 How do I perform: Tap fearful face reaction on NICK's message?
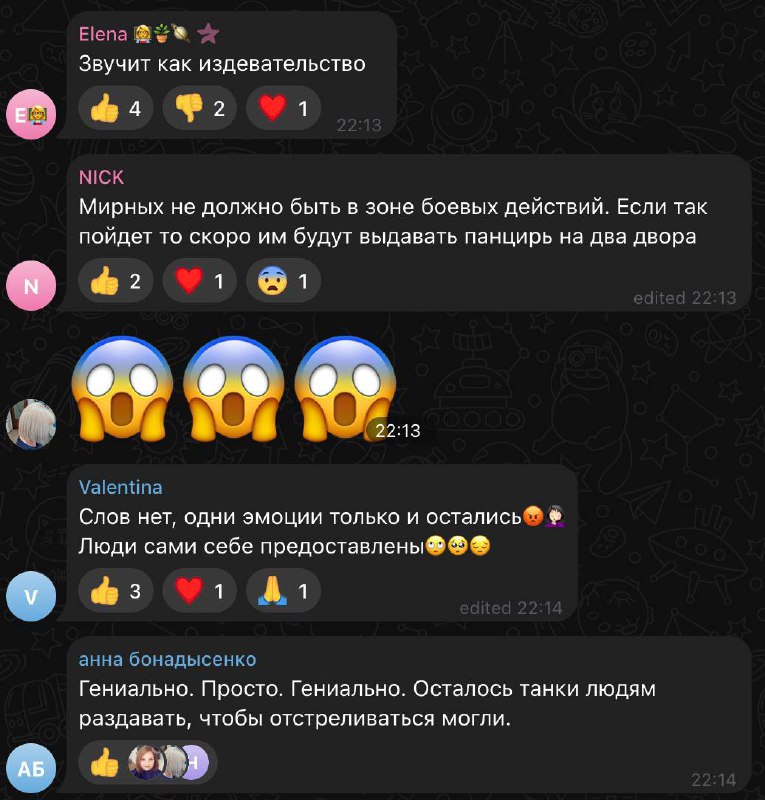point(283,282)
